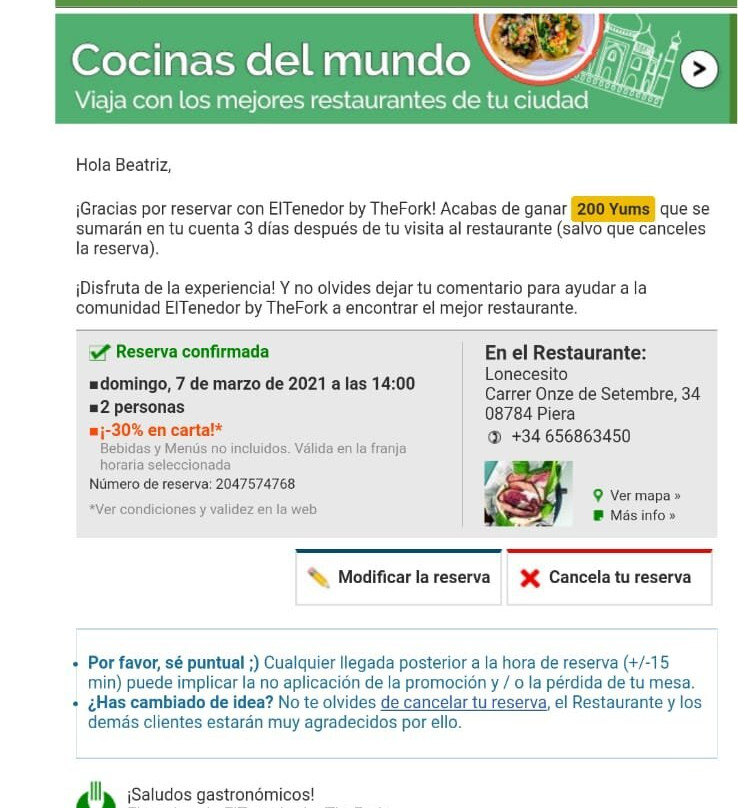Follow the underlined de cancelar tu reserva link
738x808 pixels.
[x=463, y=702]
